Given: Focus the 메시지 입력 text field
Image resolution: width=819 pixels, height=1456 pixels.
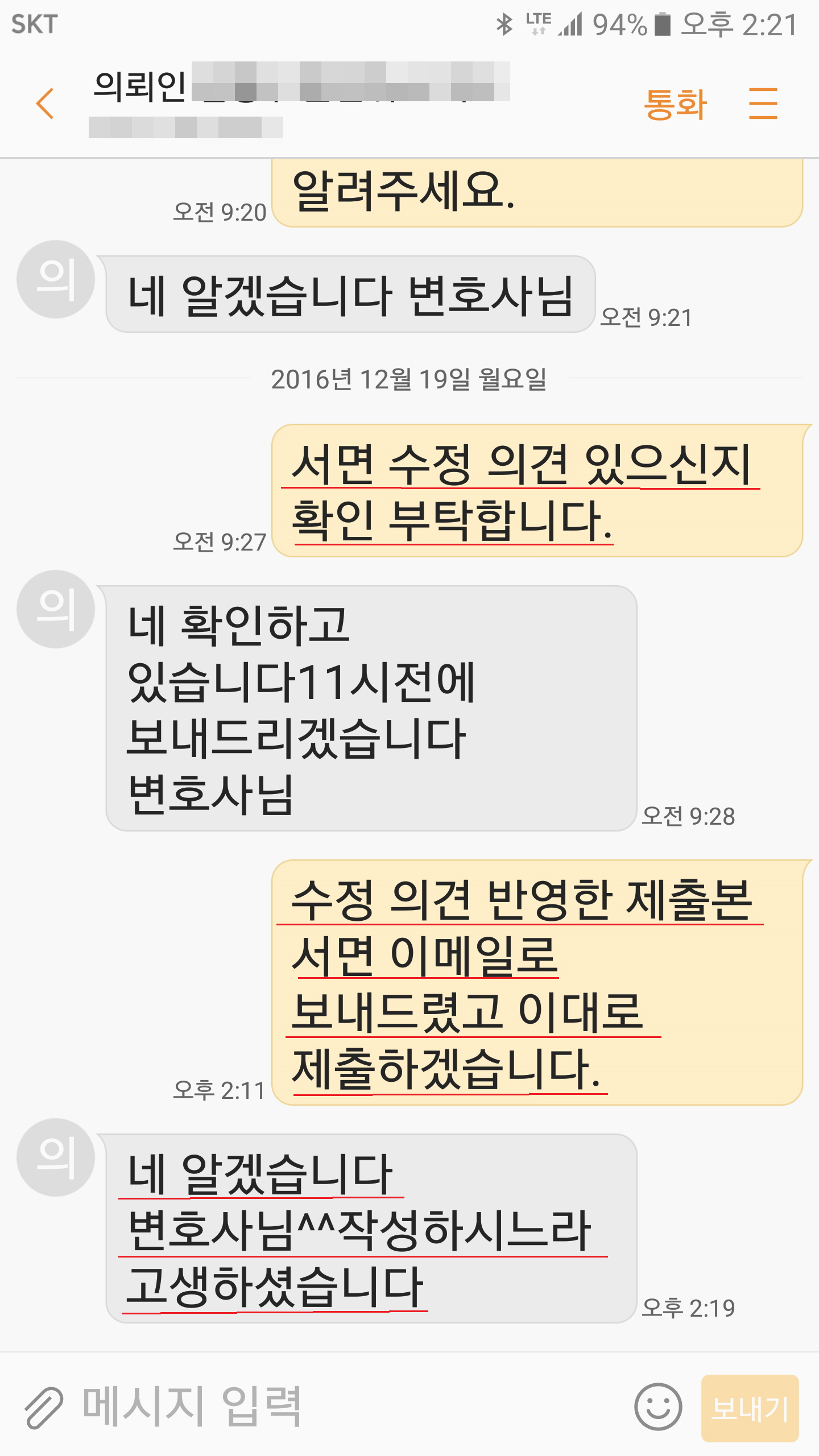Looking at the screenshot, I should coord(341,1407).
